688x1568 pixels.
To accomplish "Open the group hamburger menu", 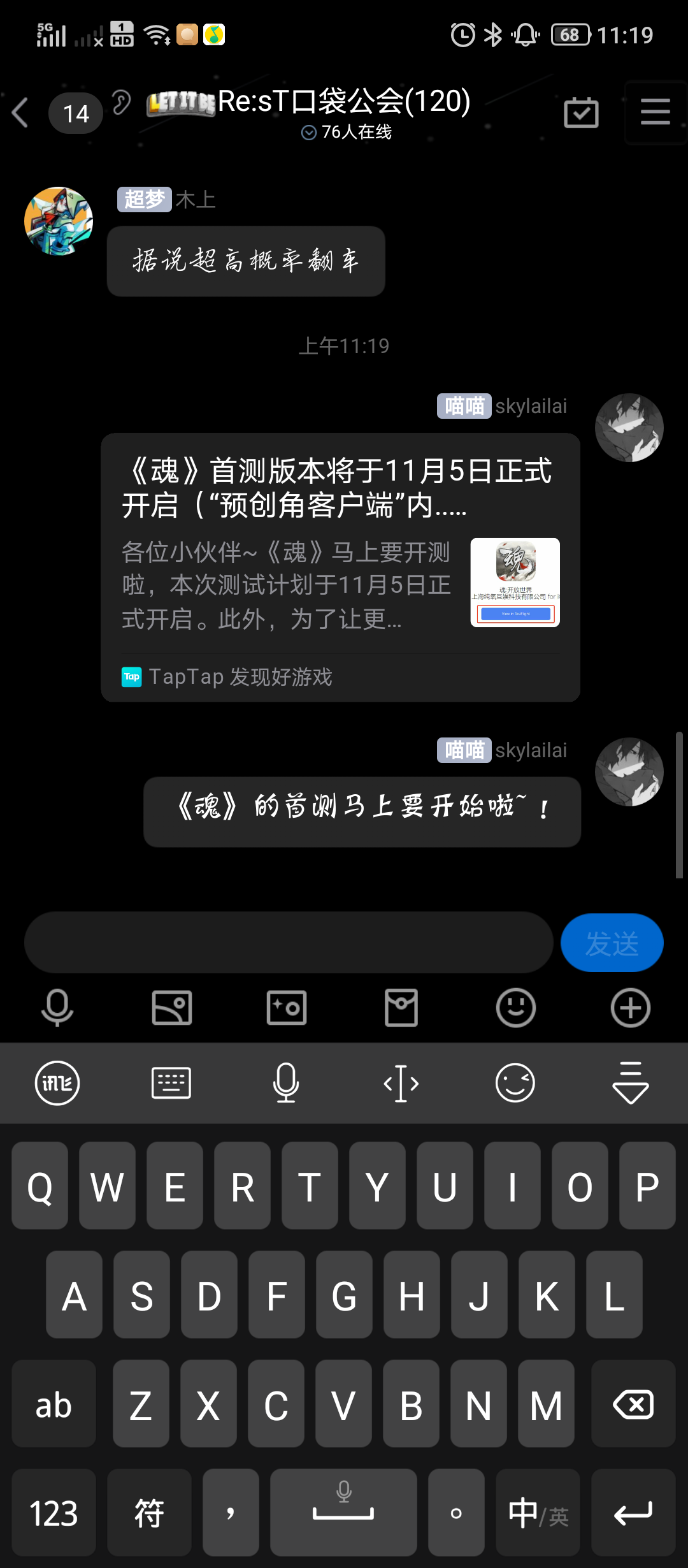I will point(656,113).
